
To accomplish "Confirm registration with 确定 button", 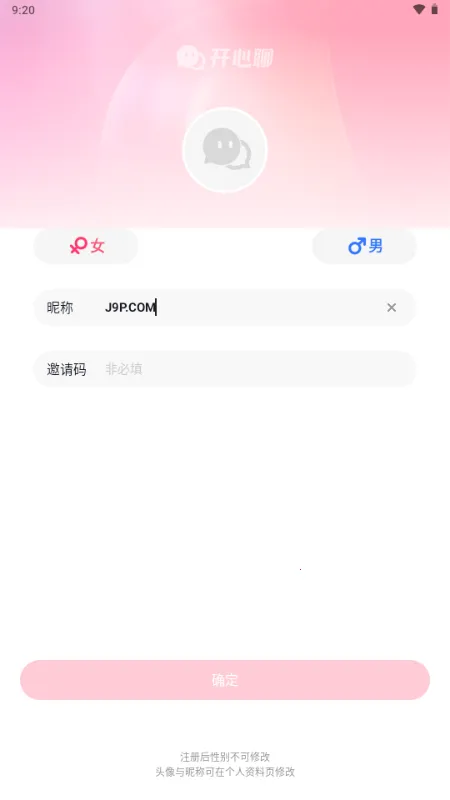I will point(225,680).
